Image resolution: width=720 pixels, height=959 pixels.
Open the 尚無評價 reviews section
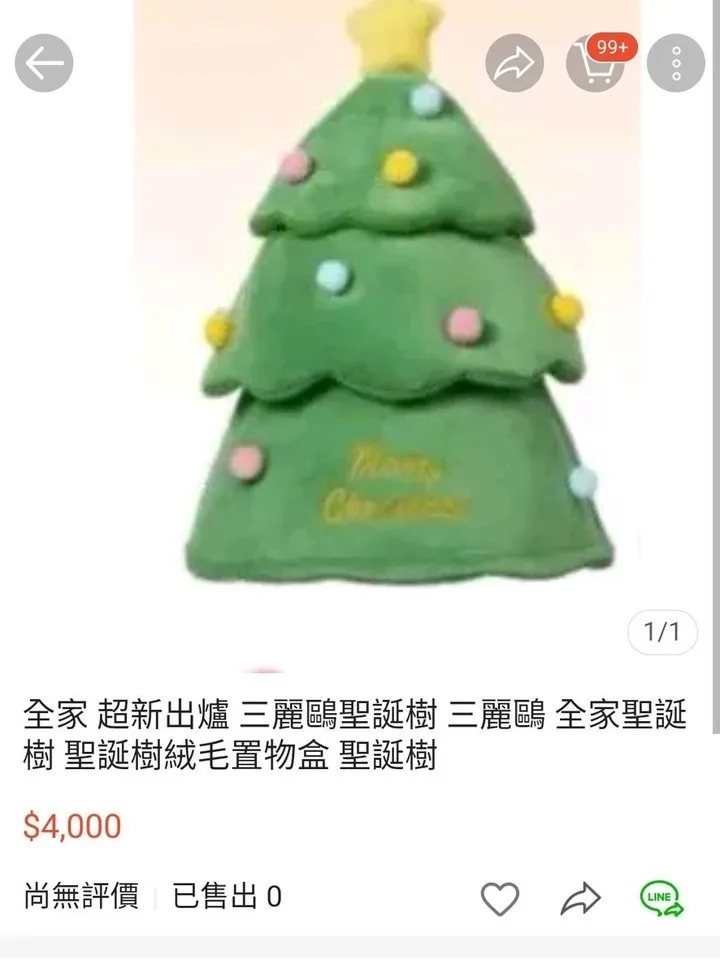(x=80, y=898)
